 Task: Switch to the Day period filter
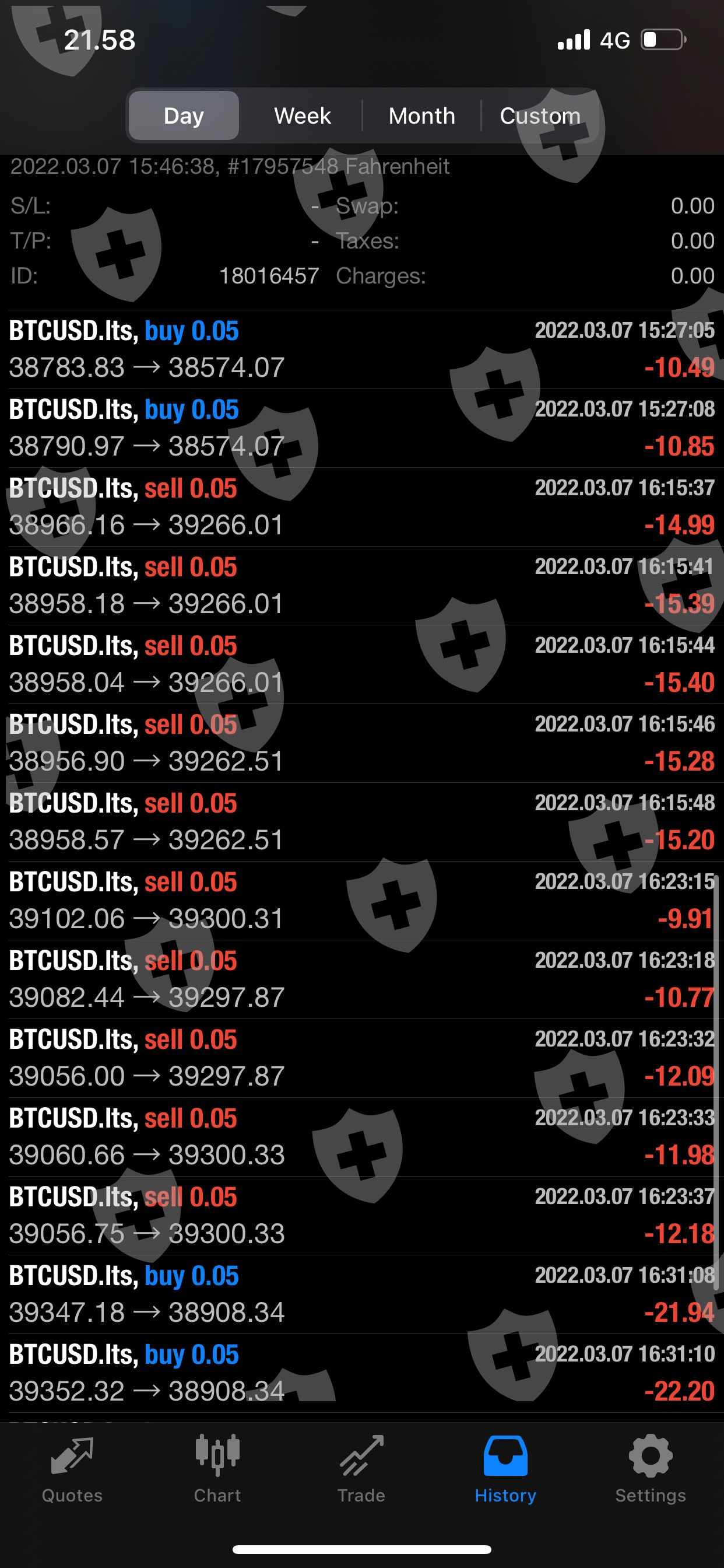(183, 116)
